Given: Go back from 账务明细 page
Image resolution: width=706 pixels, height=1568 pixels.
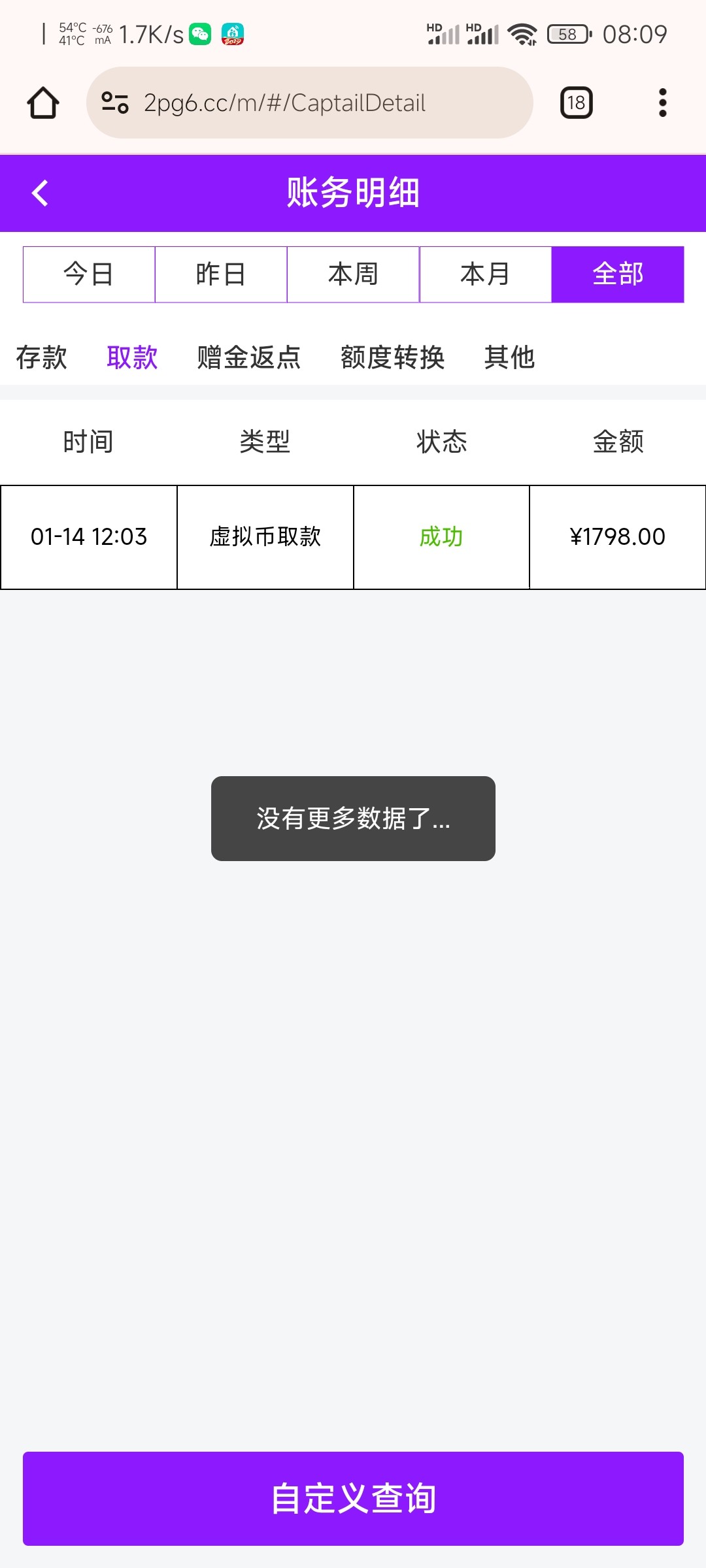Looking at the screenshot, I should click(41, 193).
